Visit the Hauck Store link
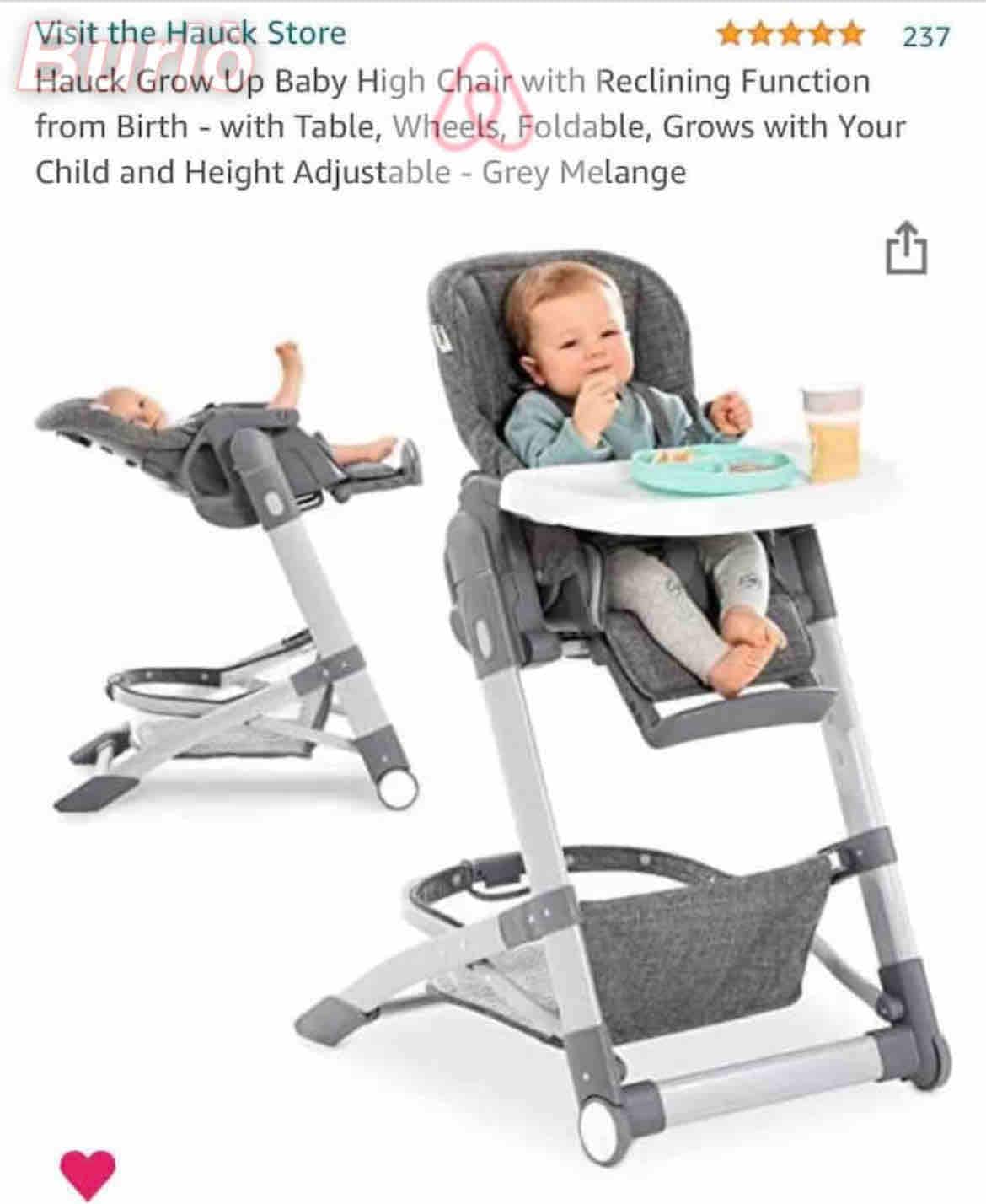The width and height of the screenshot is (986, 1204). tap(190, 34)
